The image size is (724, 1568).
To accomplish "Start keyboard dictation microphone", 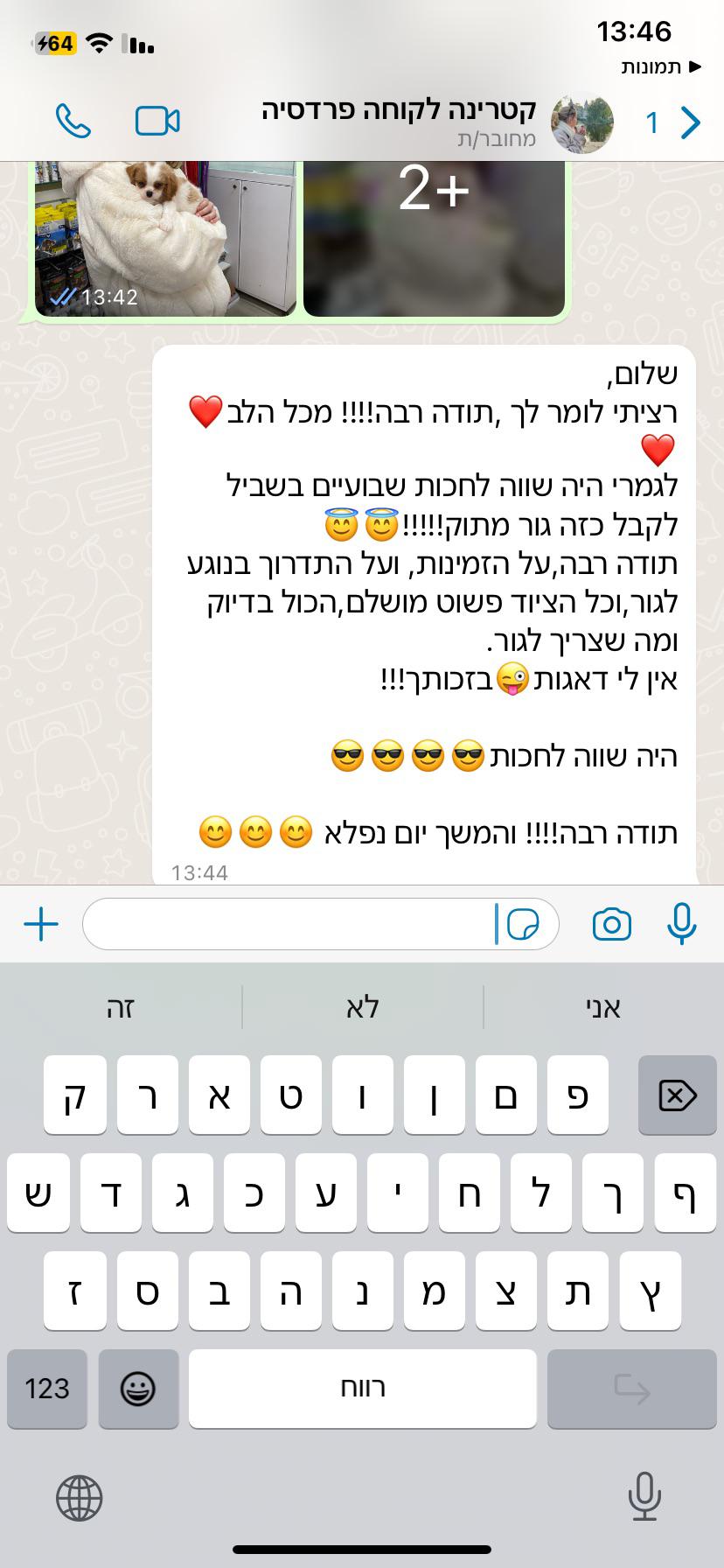I will [x=644, y=1496].
